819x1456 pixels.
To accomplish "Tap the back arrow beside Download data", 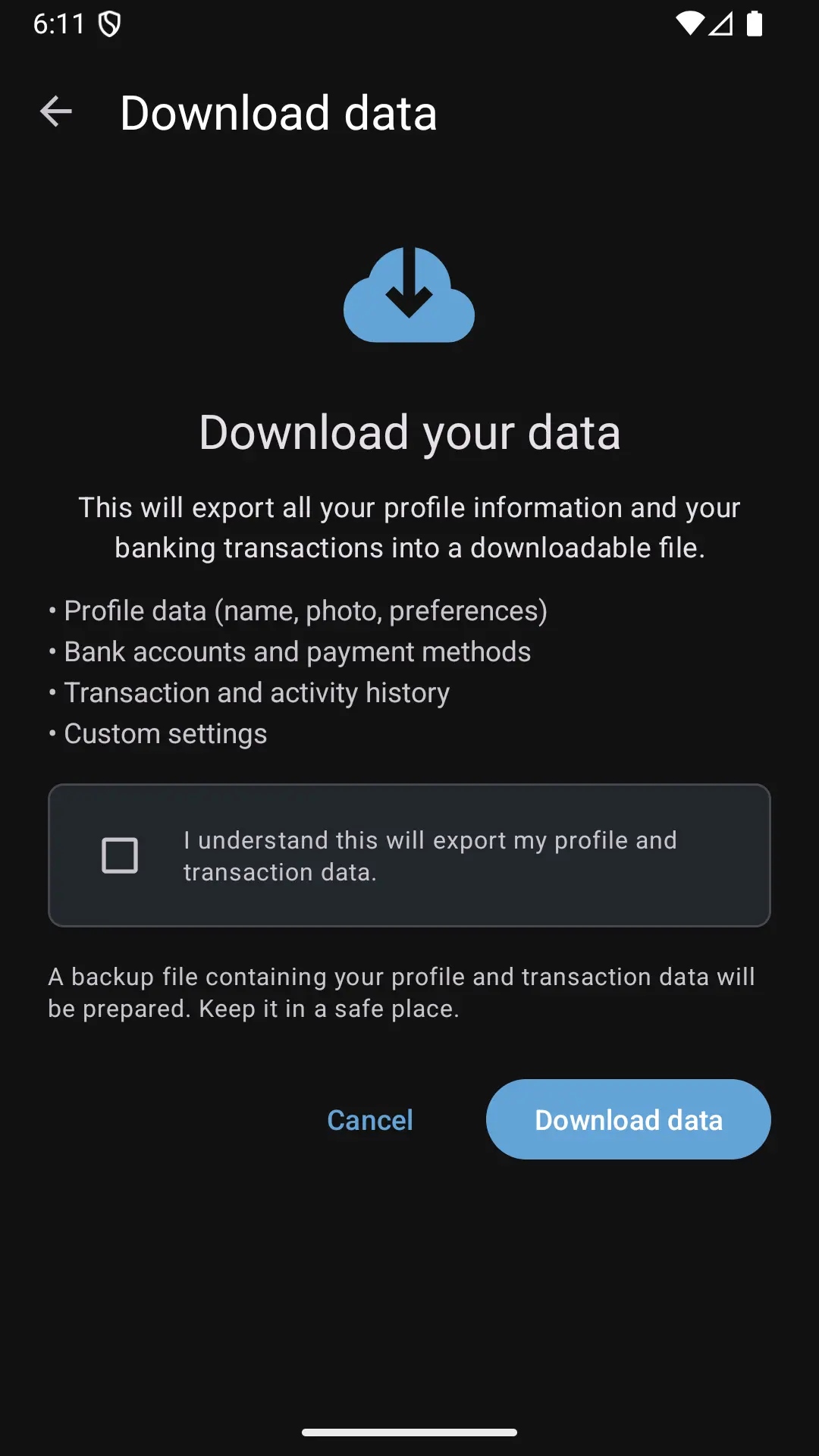I will 55,112.
